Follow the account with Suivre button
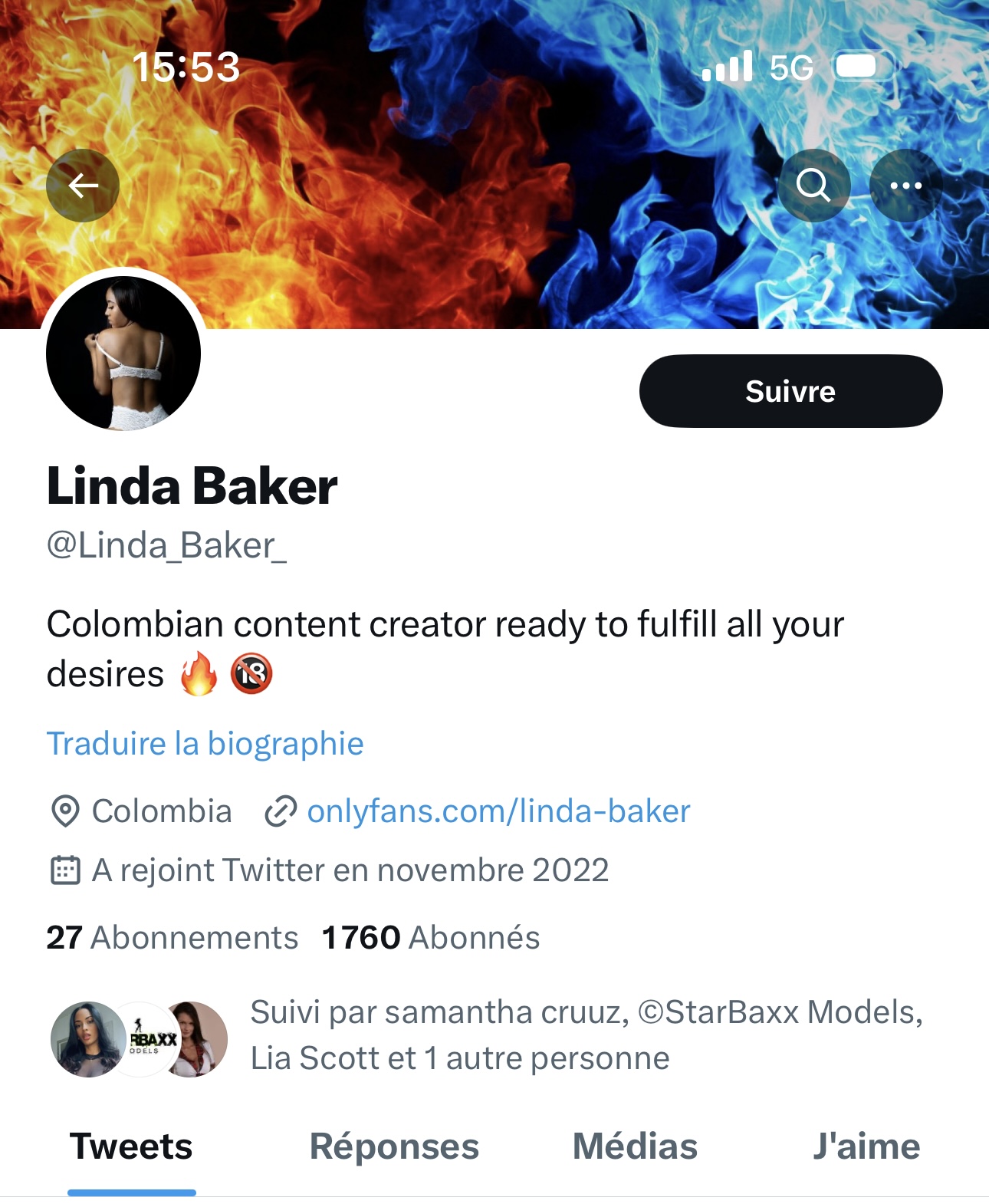Image resolution: width=989 pixels, height=1204 pixels. pyautogui.click(x=790, y=391)
